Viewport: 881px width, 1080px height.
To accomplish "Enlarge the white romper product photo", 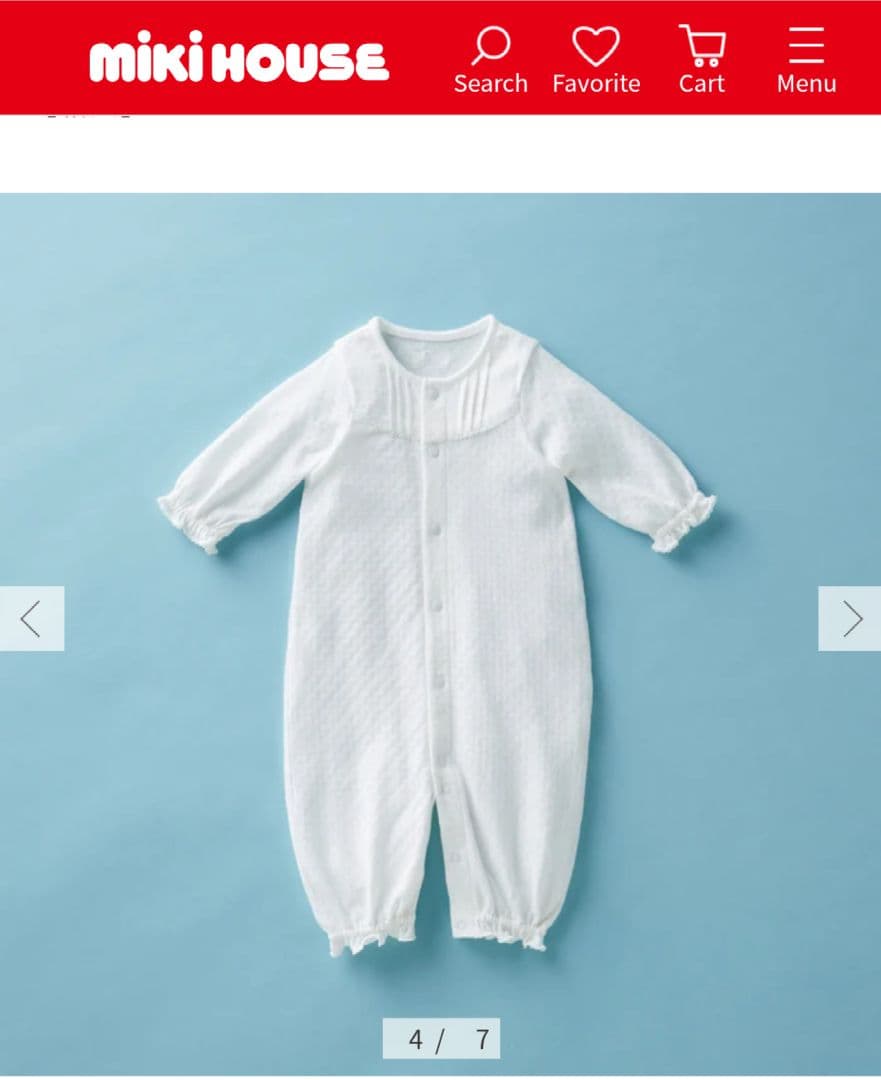I will [x=438, y=630].
